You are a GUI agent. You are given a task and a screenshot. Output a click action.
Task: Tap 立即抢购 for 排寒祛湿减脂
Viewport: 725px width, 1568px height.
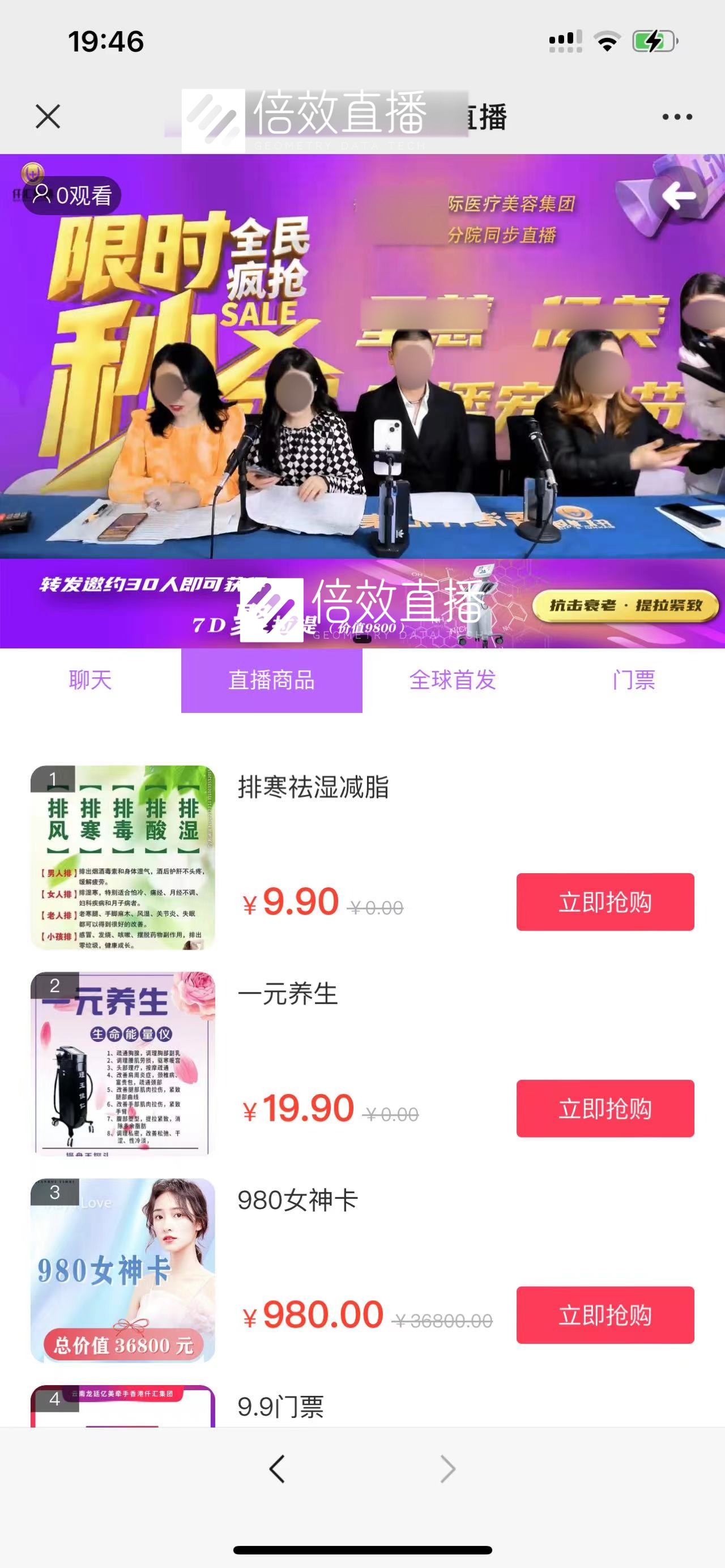[x=604, y=902]
